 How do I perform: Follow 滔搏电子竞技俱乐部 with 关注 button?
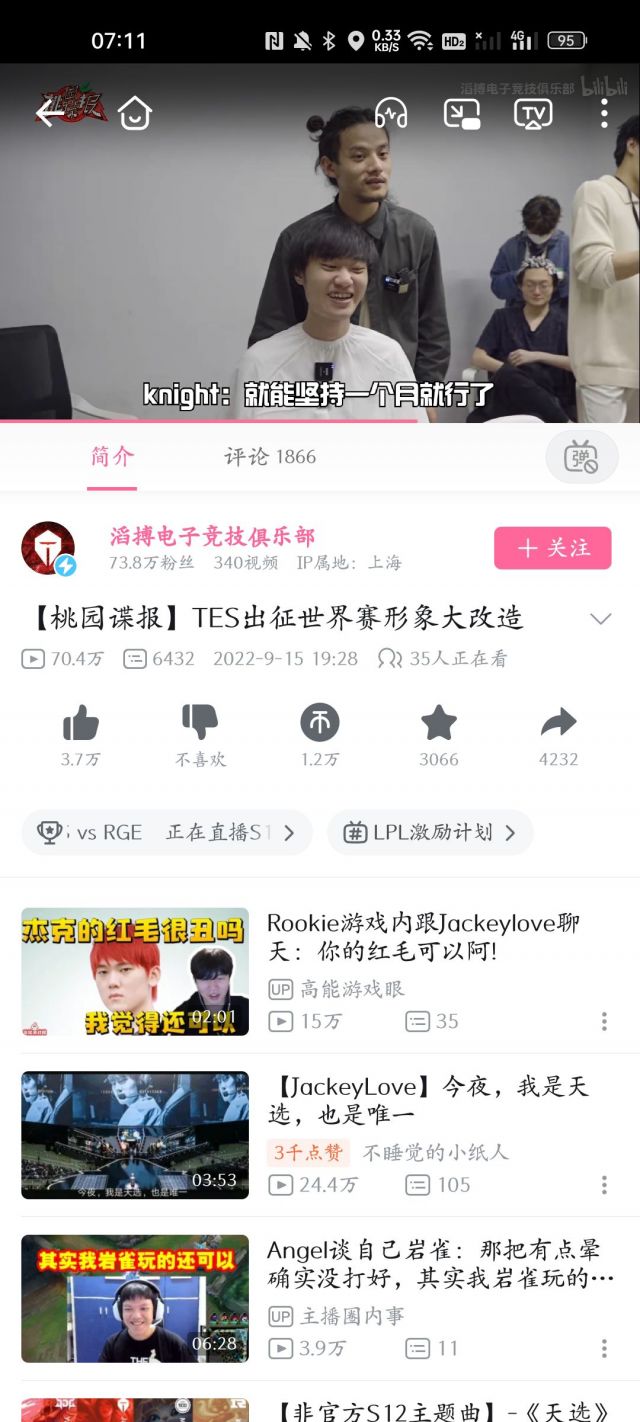point(552,548)
